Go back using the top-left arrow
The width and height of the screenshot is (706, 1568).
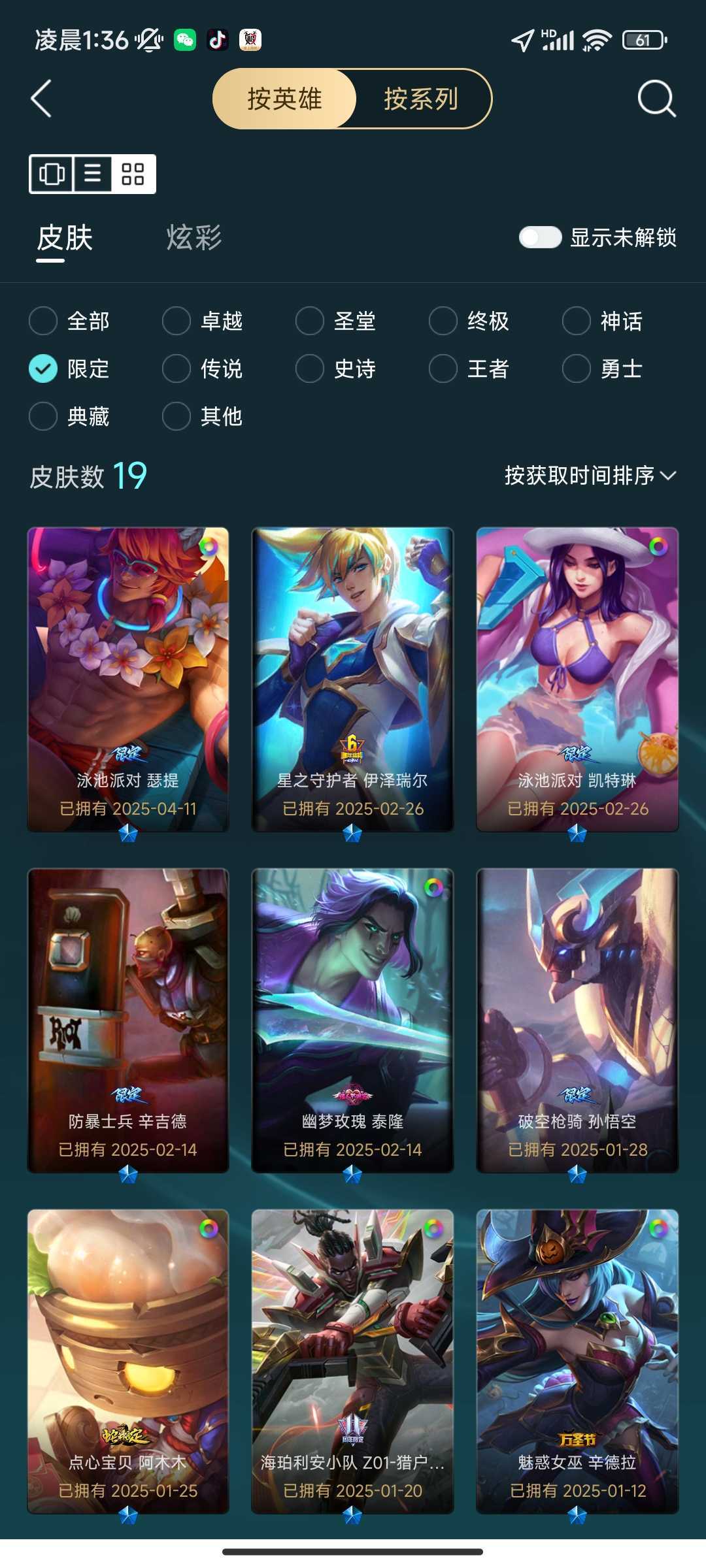click(x=41, y=99)
